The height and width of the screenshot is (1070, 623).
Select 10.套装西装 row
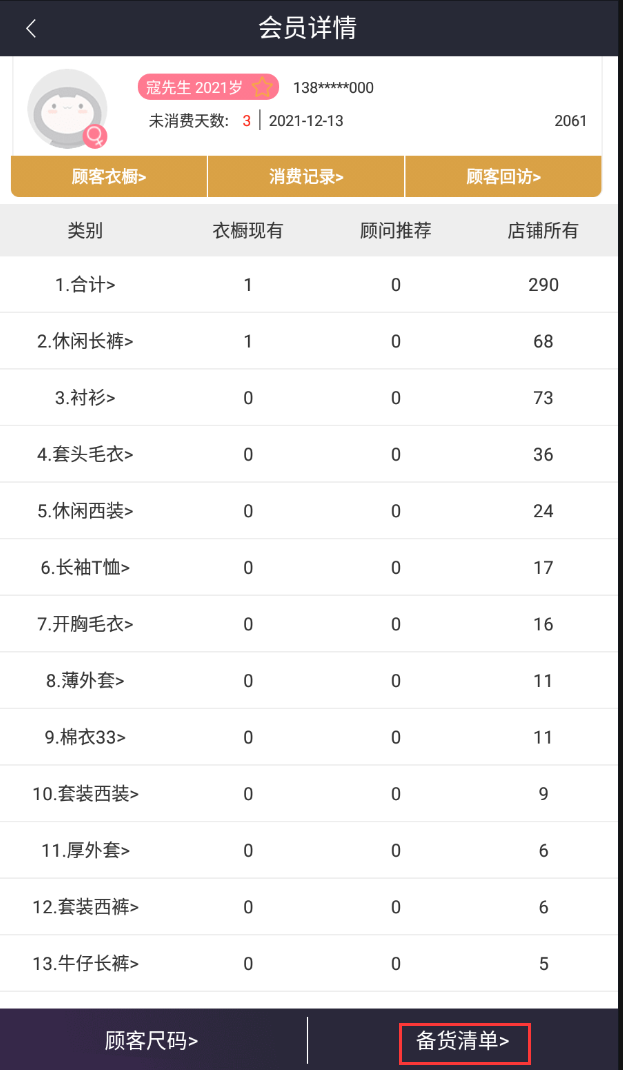[x=85, y=794]
